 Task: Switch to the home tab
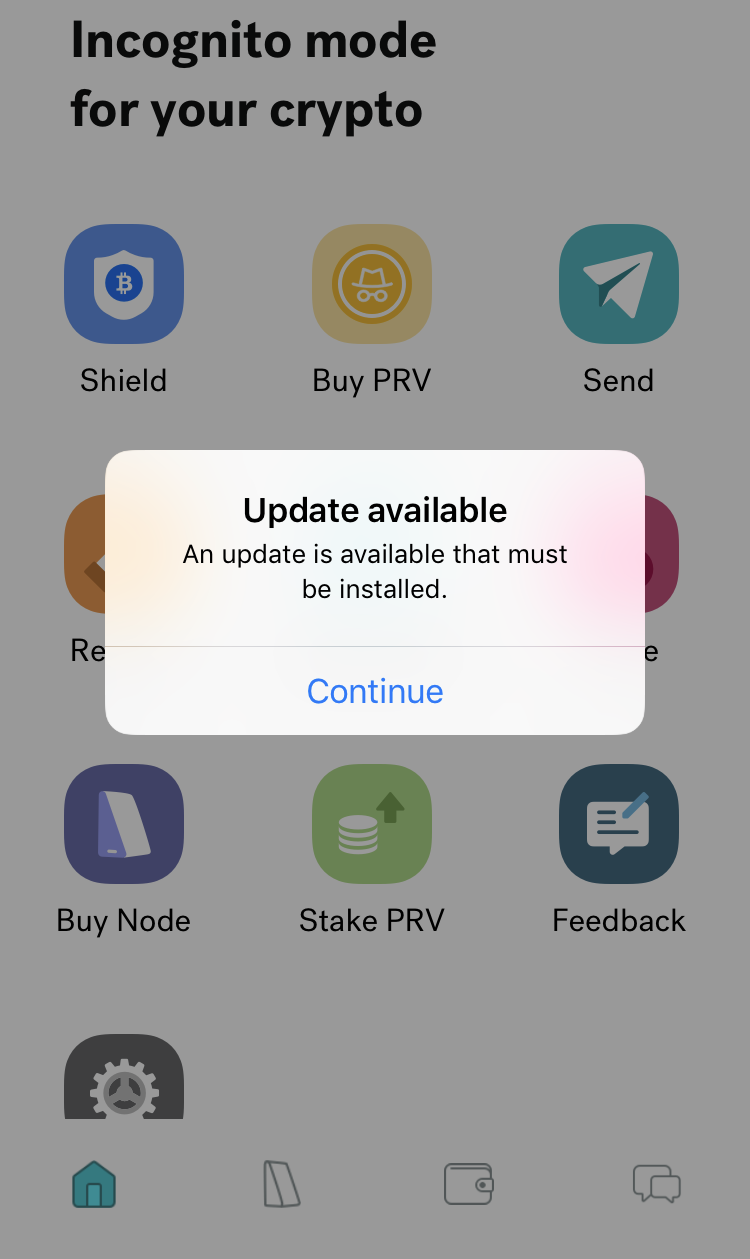pos(94,1185)
